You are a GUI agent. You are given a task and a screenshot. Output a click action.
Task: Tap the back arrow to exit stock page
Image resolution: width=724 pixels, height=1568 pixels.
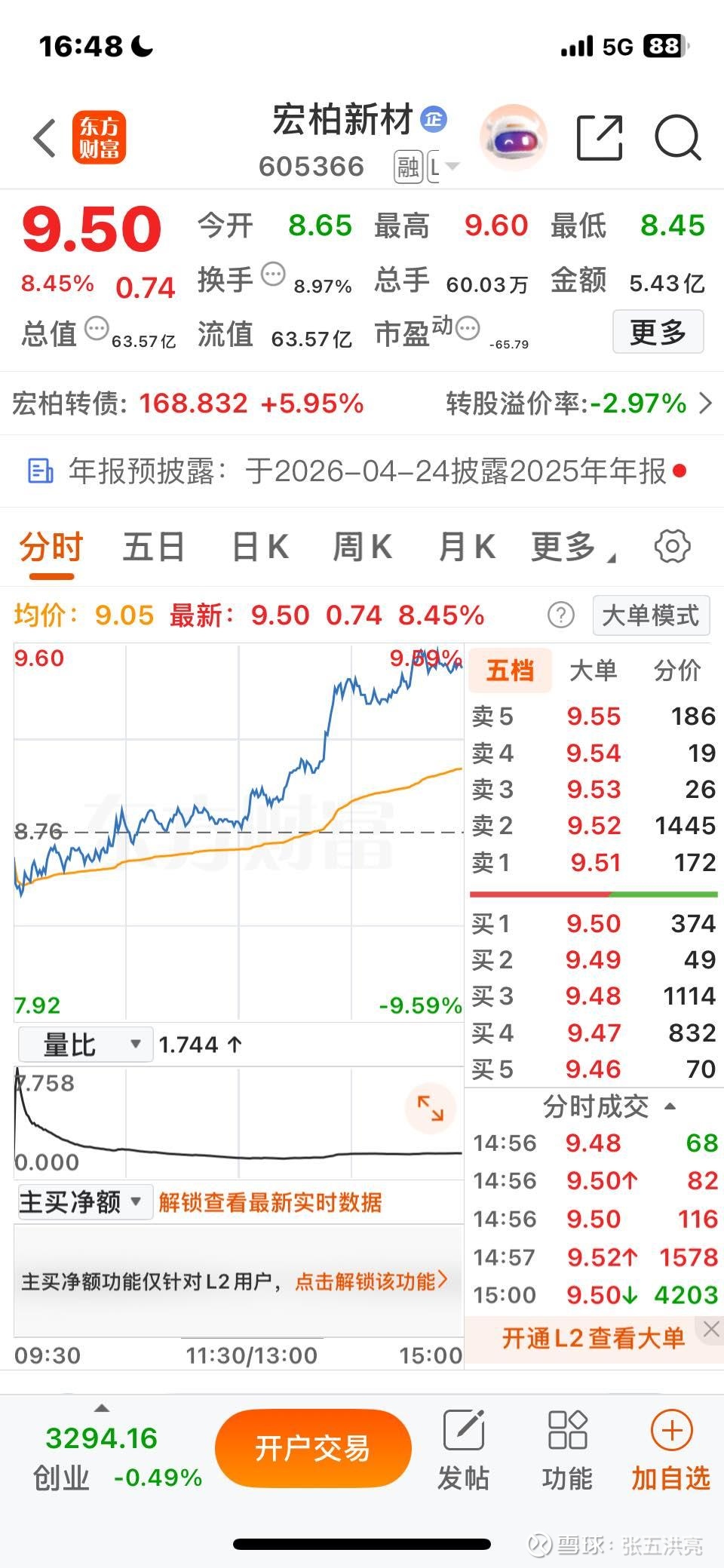pos(43,138)
